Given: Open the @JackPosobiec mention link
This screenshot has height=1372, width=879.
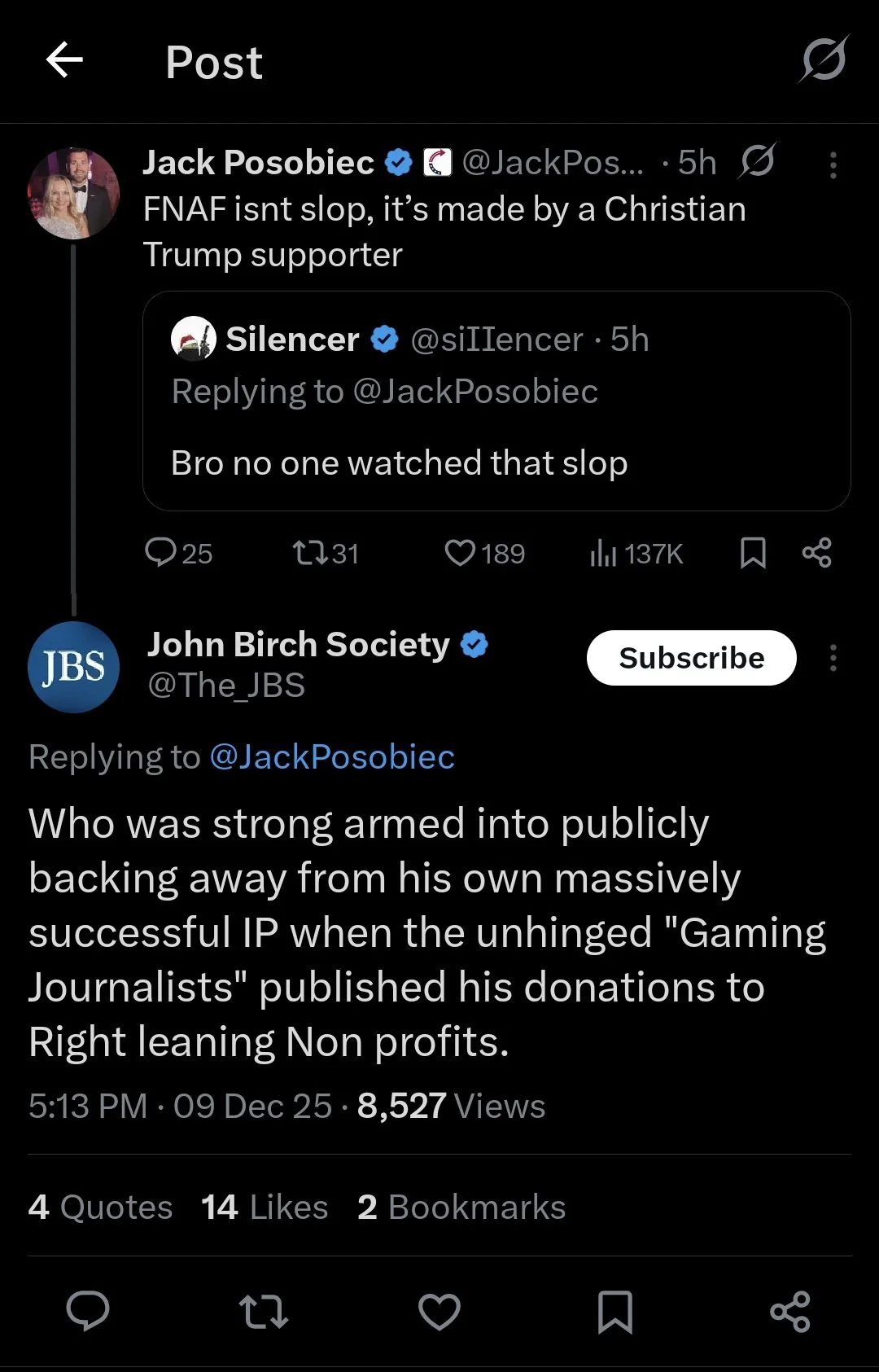Looking at the screenshot, I should click(x=332, y=757).
